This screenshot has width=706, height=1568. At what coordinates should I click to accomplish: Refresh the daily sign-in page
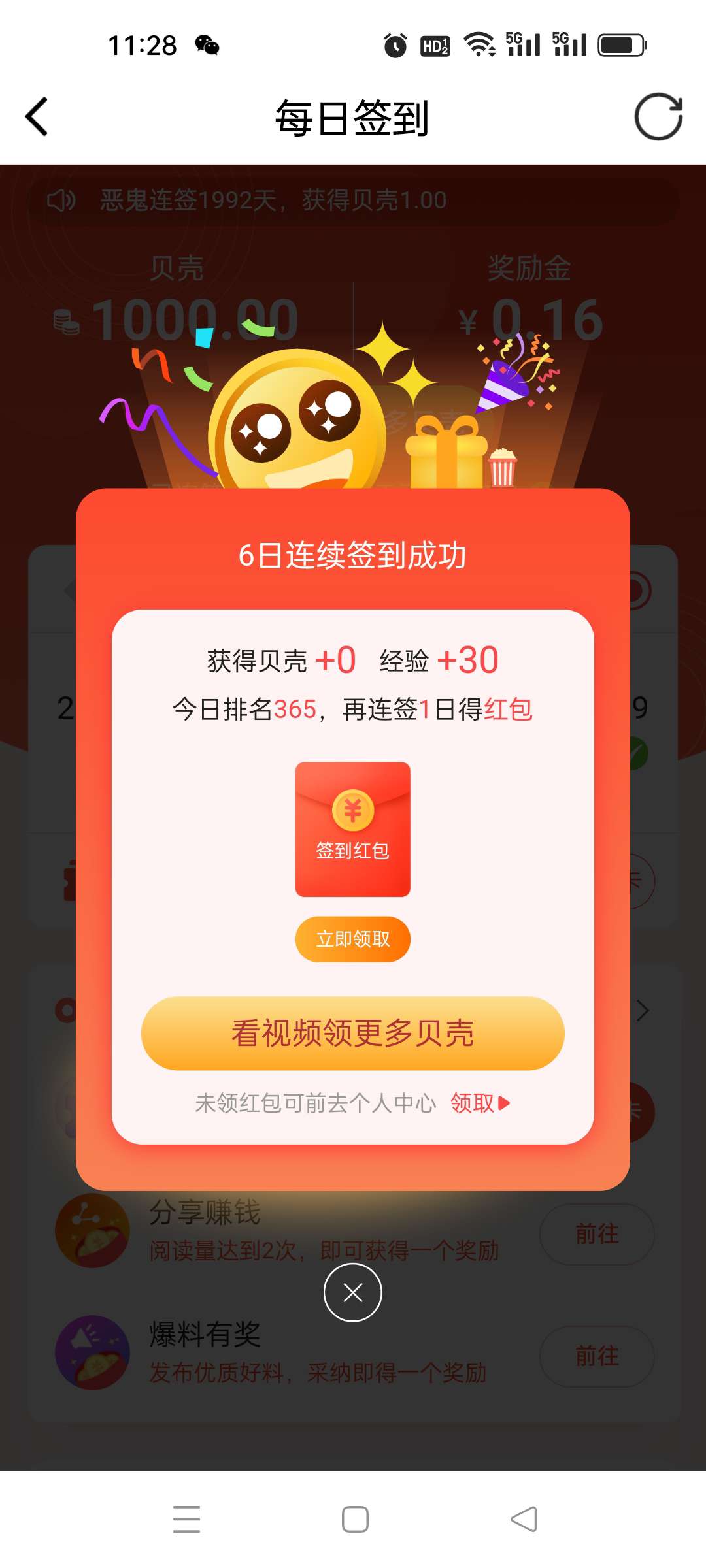click(658, 117)
